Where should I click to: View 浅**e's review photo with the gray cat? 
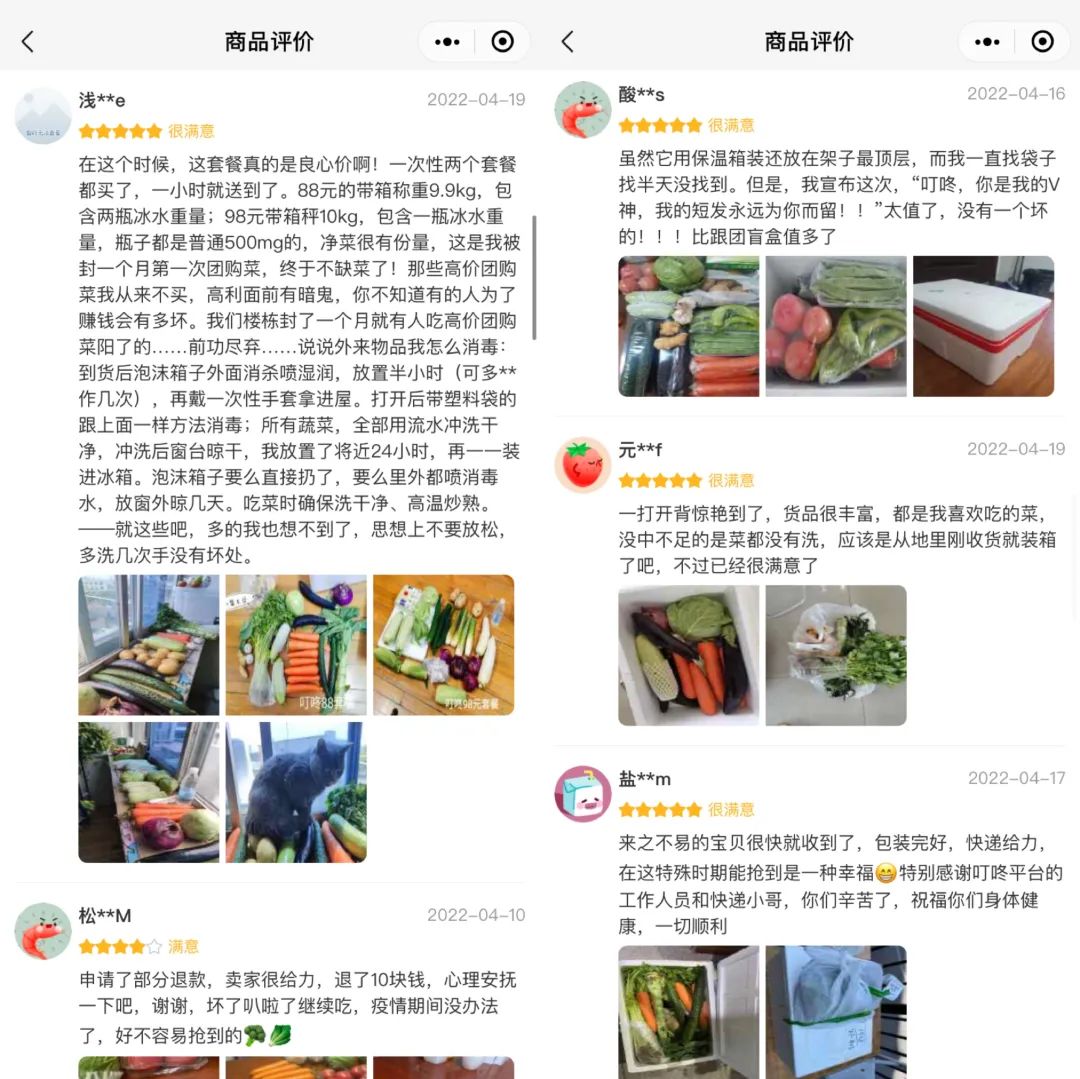[x=296, y=792]
